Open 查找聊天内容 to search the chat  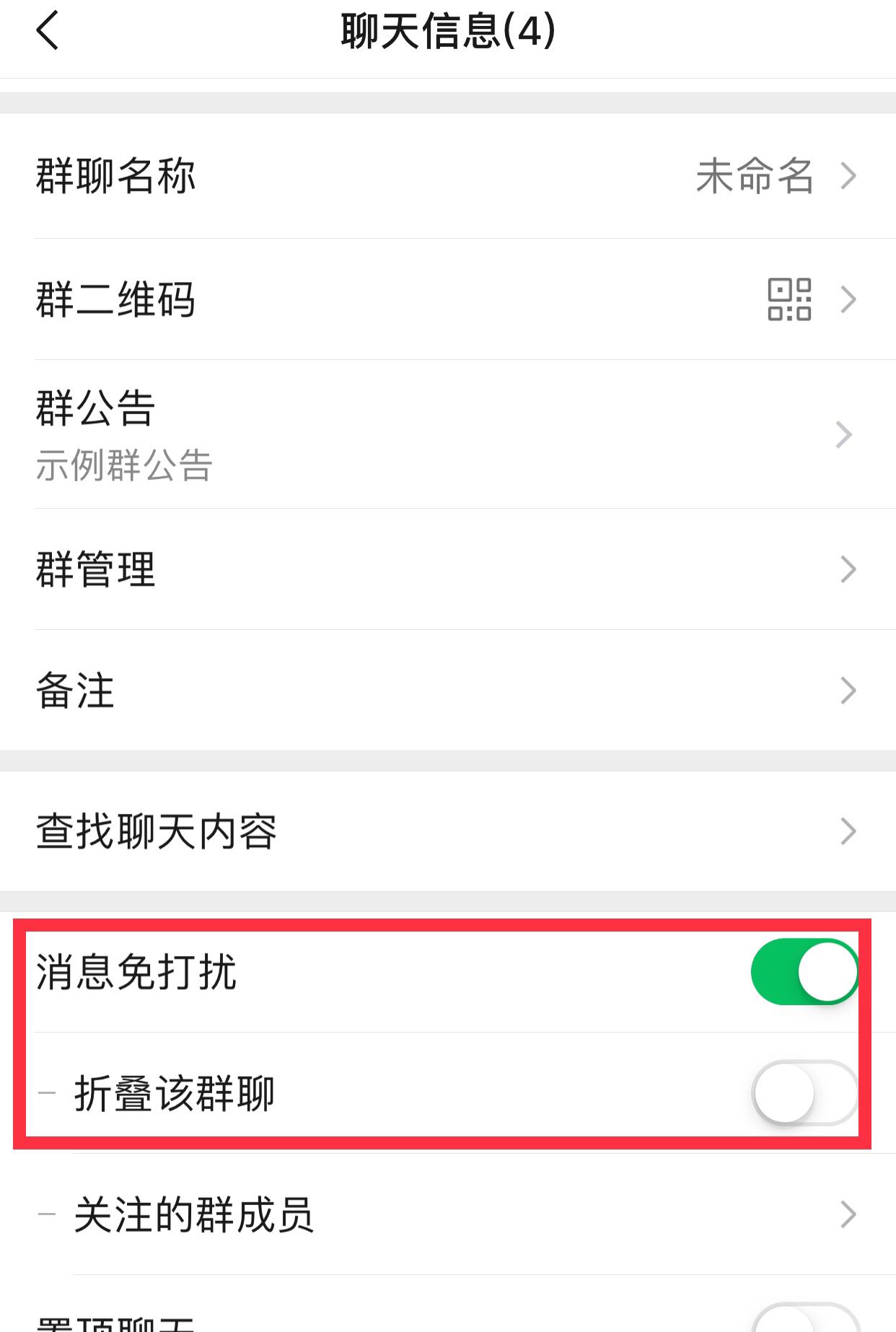point(447,831)
